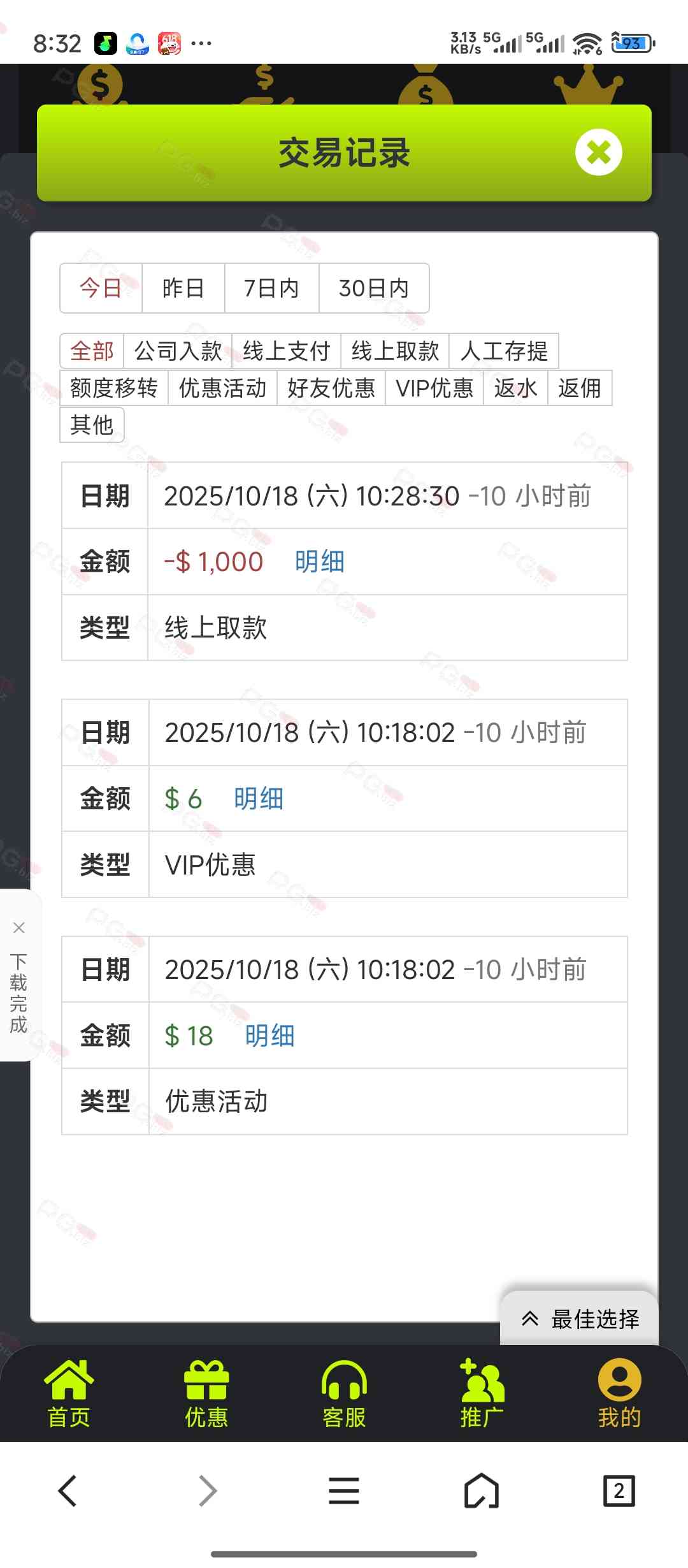
Task: Show only 返水 records
Action: (x=515, y=388)
